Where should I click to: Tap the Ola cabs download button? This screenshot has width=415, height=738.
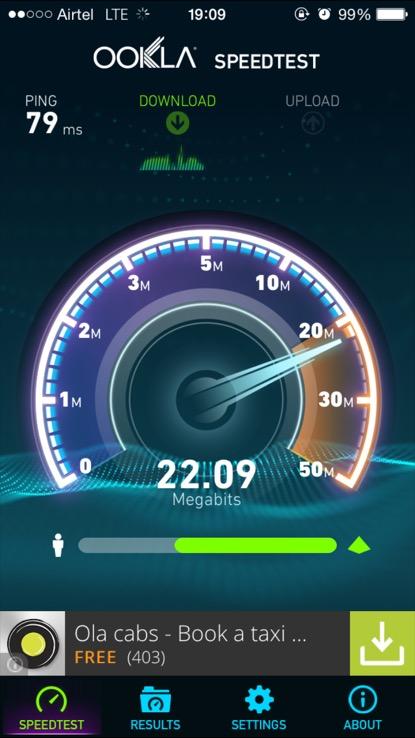click(x=382, y=643)
